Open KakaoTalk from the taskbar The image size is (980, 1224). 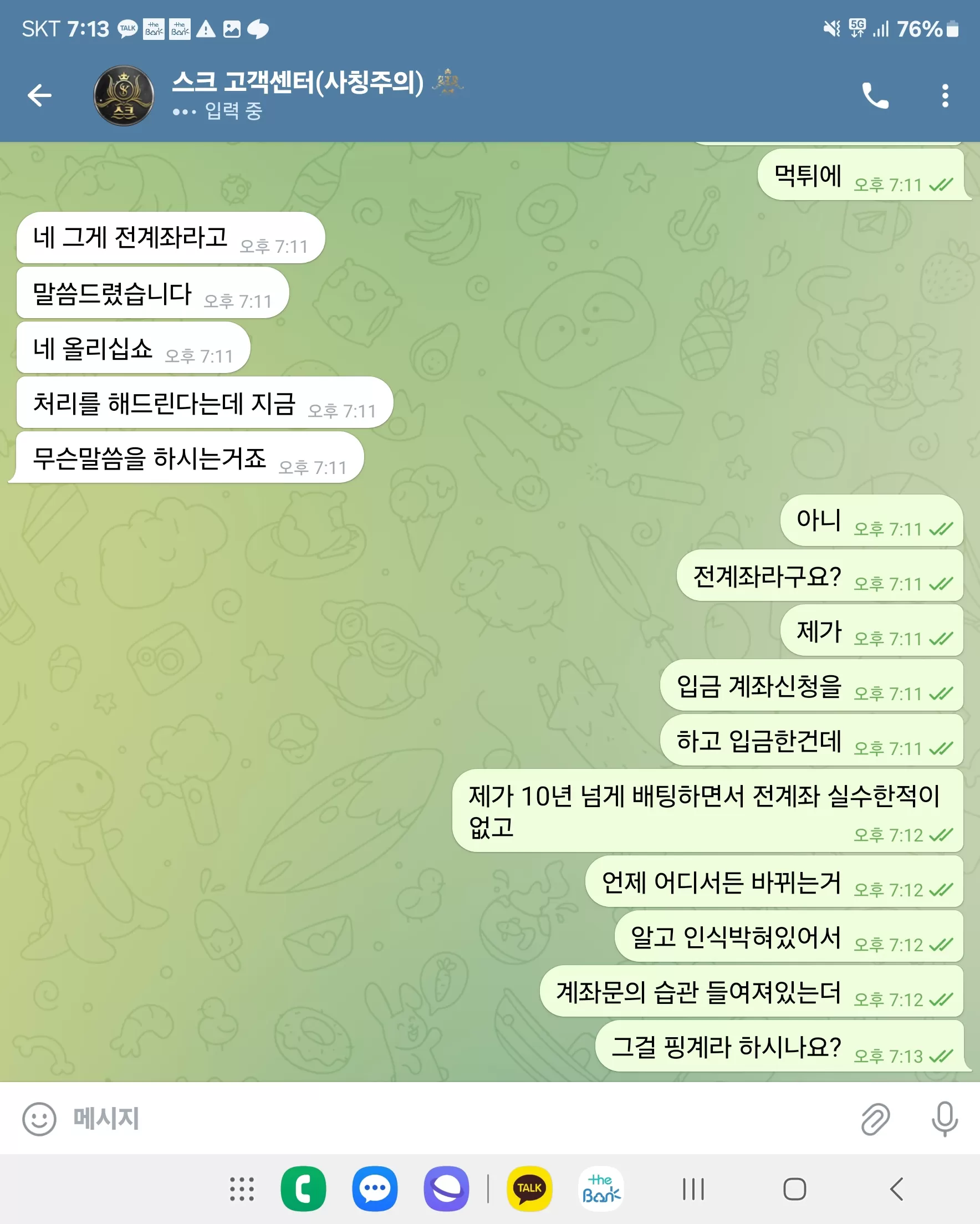coord(529,1189)
